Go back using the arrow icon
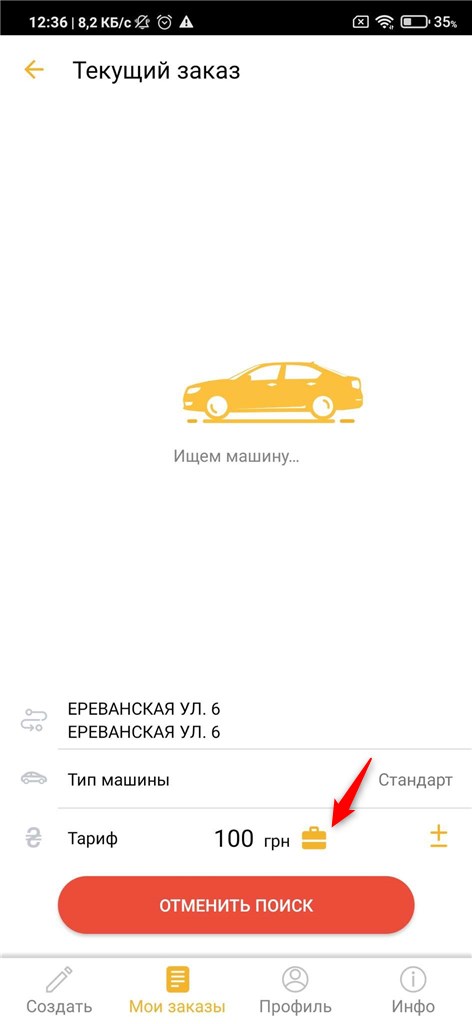 (33, 70)
